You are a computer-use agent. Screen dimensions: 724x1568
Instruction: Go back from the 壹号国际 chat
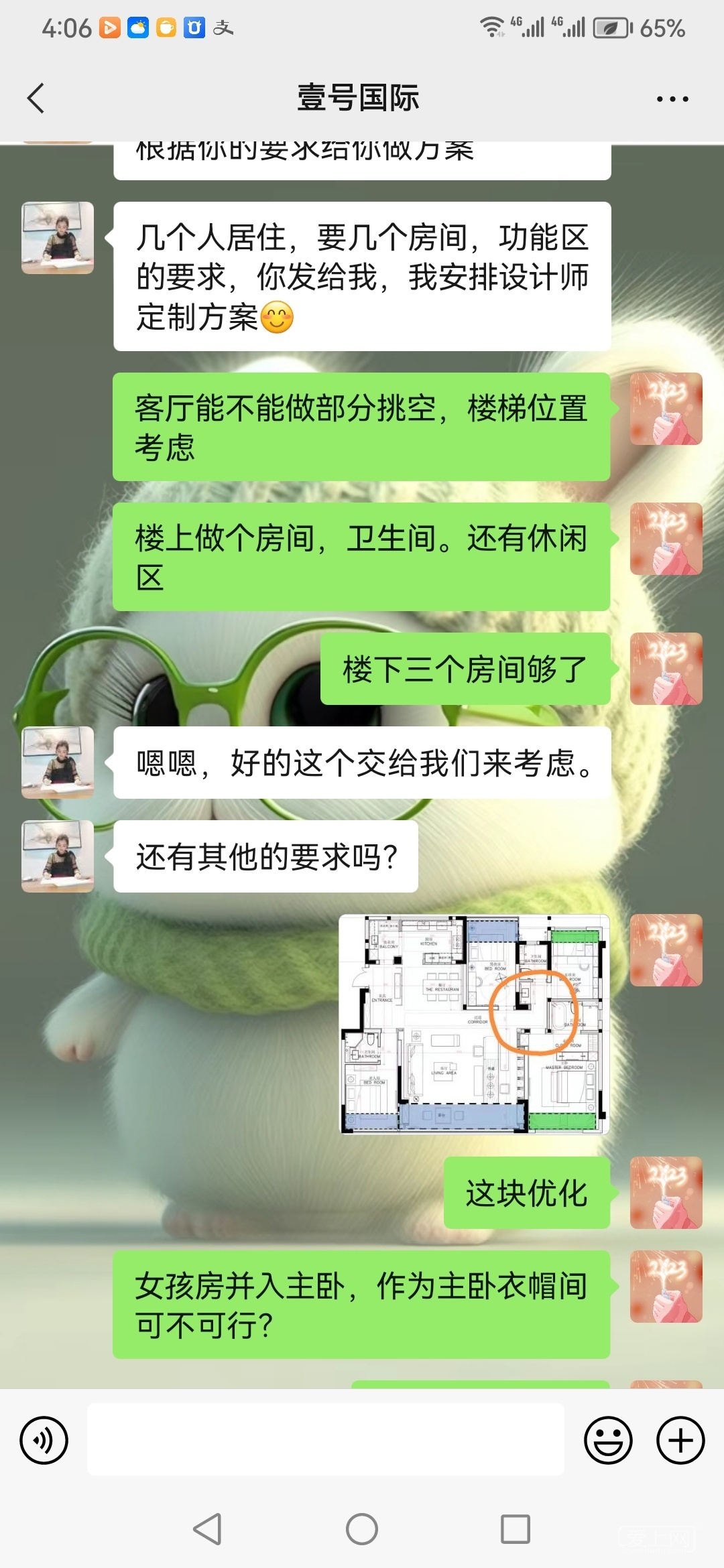point(36,99)
